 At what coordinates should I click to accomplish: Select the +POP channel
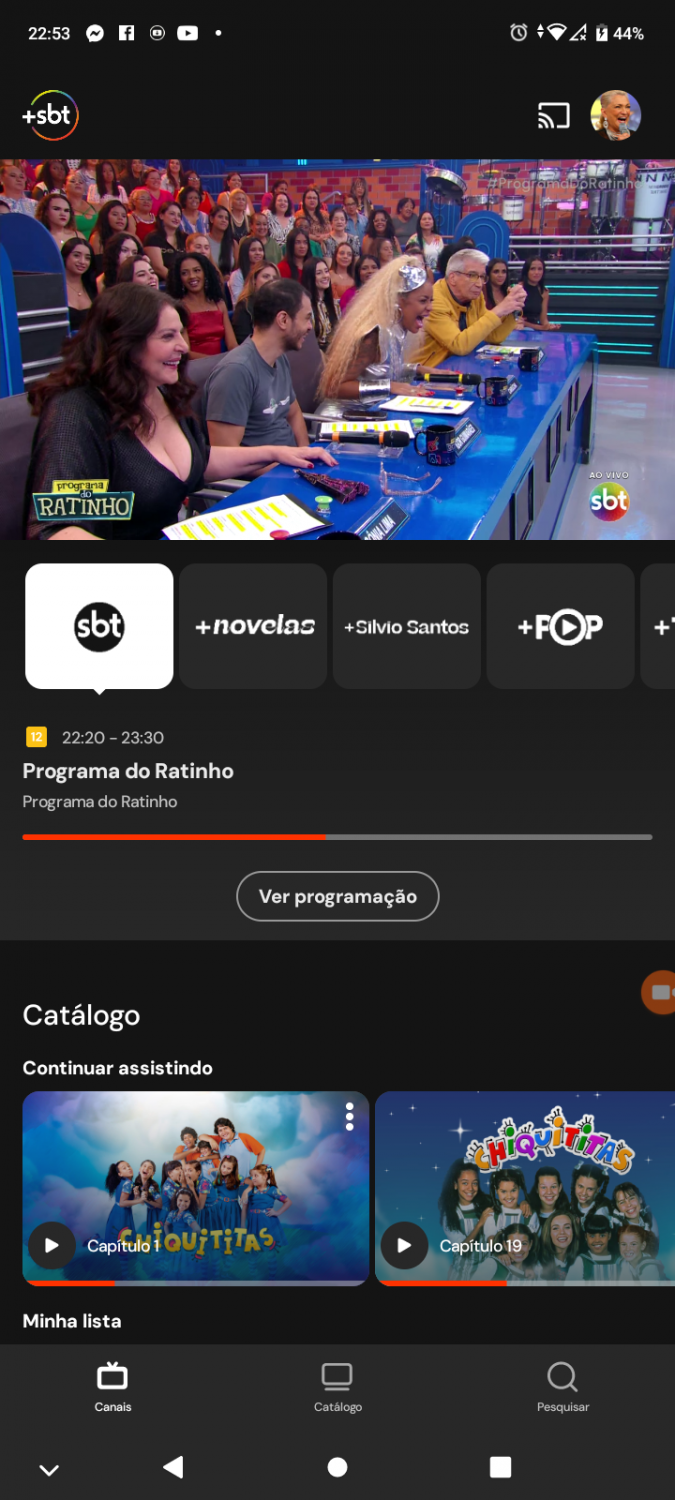tap(560, 626)
